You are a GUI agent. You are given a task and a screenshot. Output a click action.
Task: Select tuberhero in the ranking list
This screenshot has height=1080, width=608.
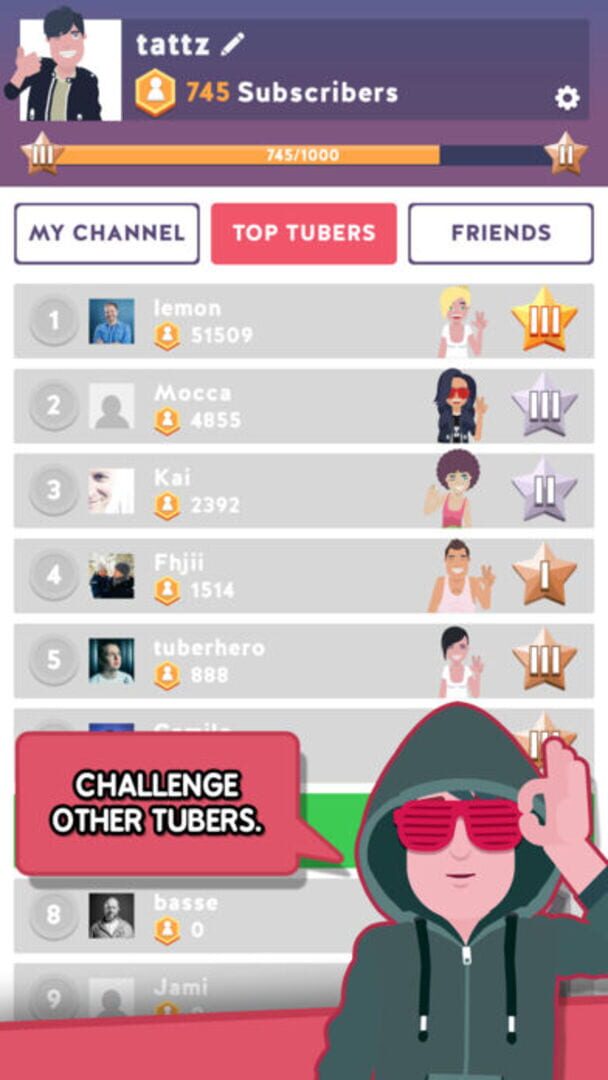[300, 661]
